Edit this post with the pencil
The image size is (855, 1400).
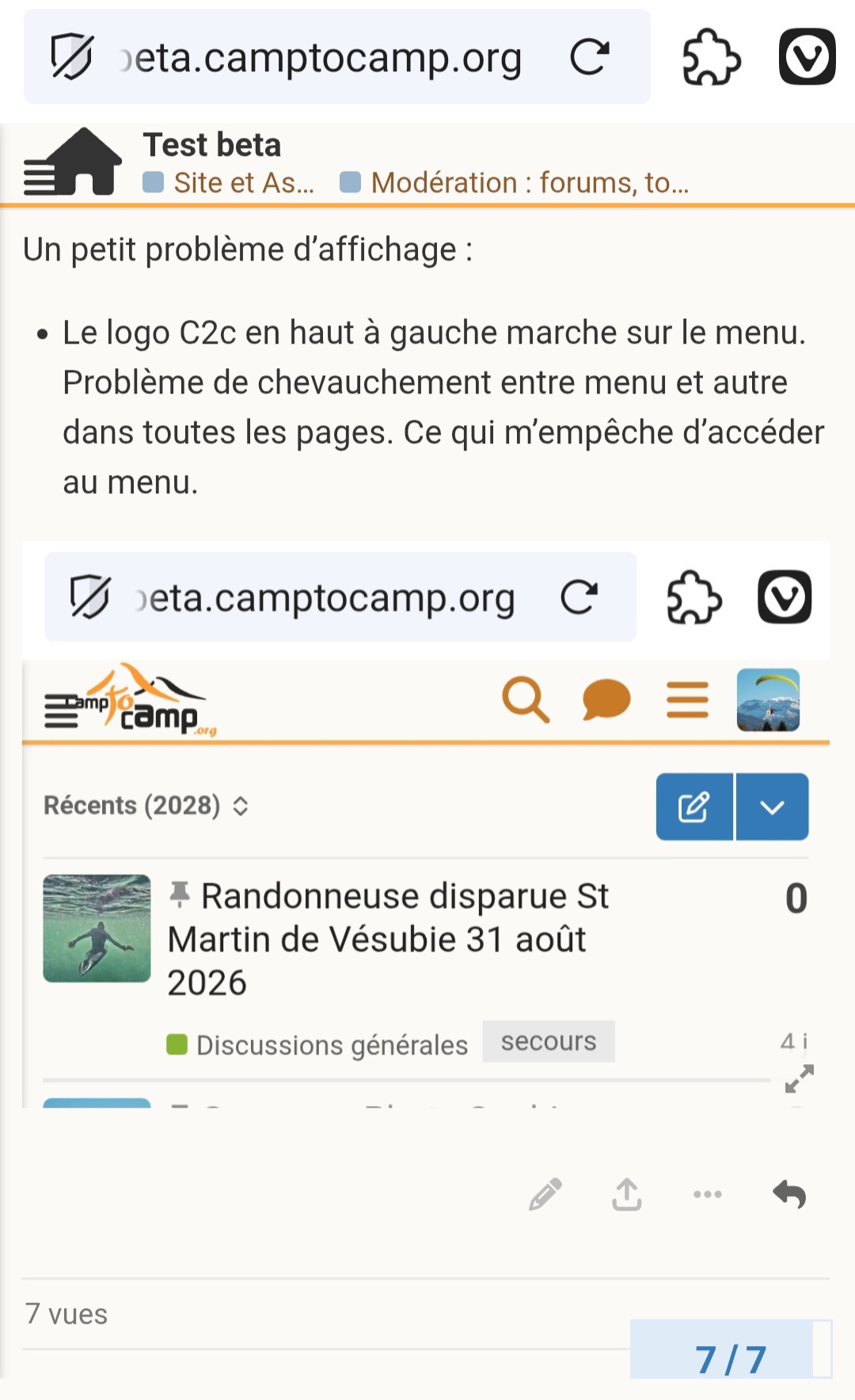pyautogui.click(x=545, y=1195)
